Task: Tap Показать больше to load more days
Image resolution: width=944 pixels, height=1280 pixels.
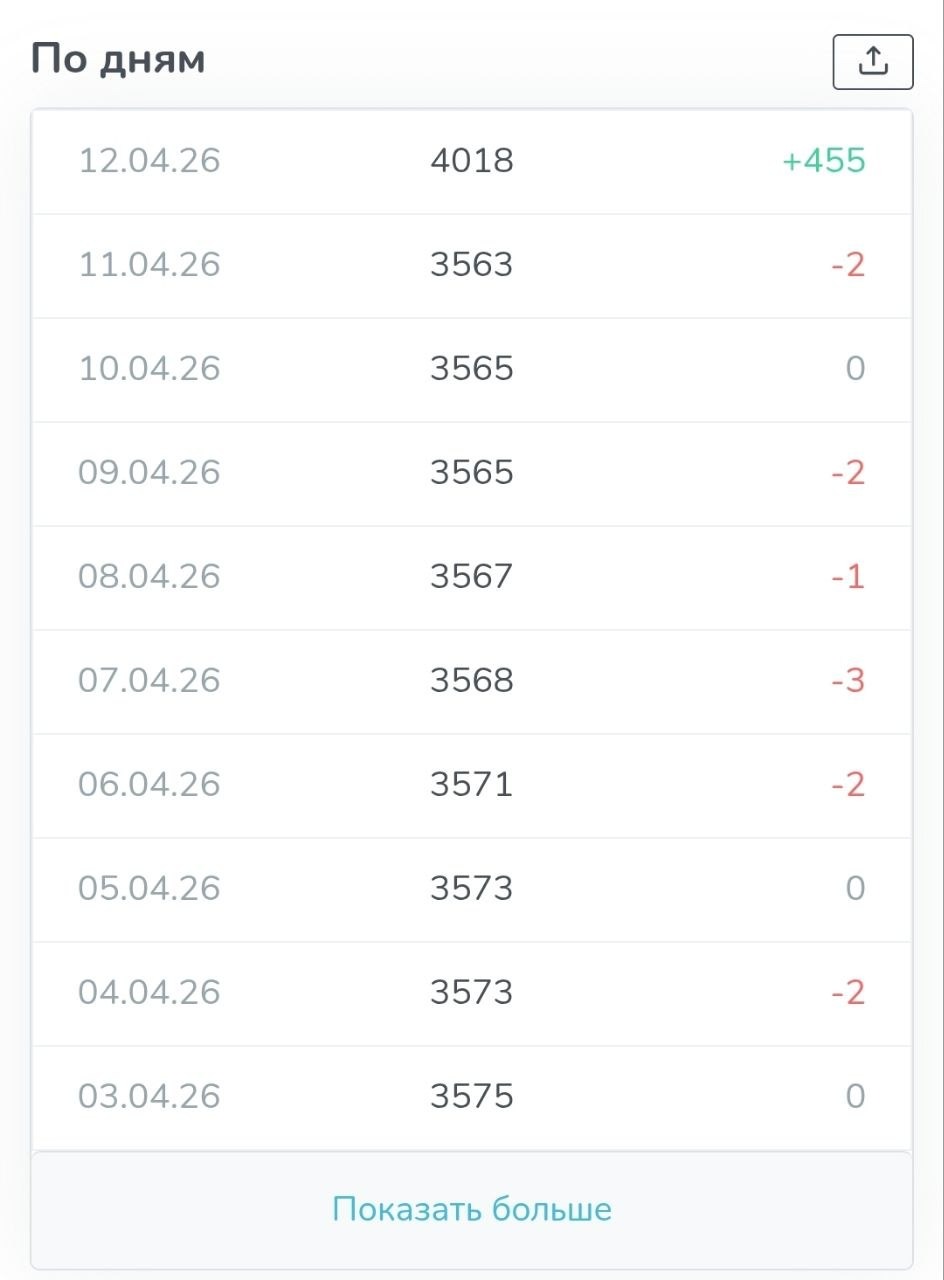Action: coord(472,1209)
